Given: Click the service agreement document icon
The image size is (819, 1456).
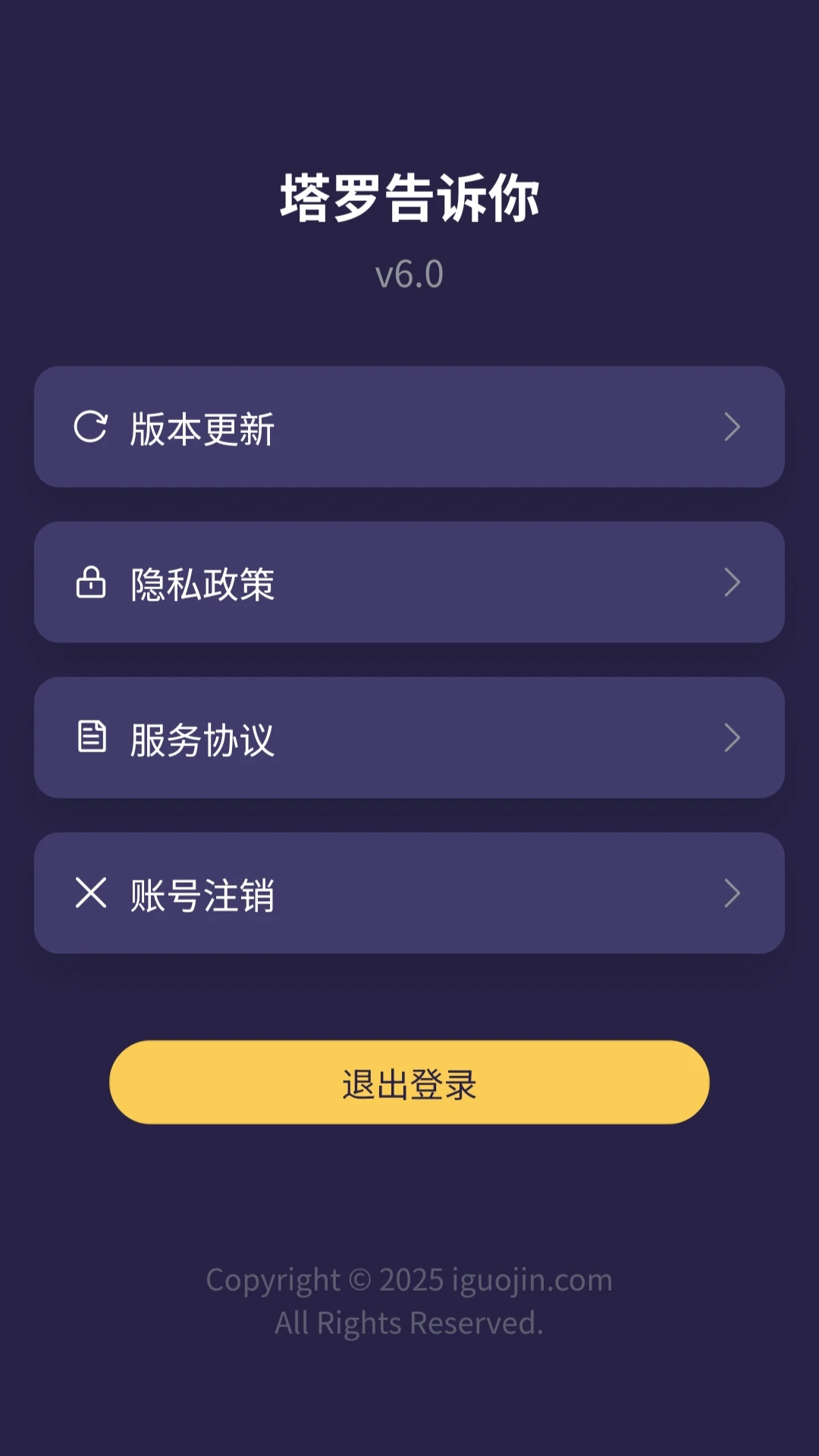Looking at the screenshot, I should [x=91, y=737].
